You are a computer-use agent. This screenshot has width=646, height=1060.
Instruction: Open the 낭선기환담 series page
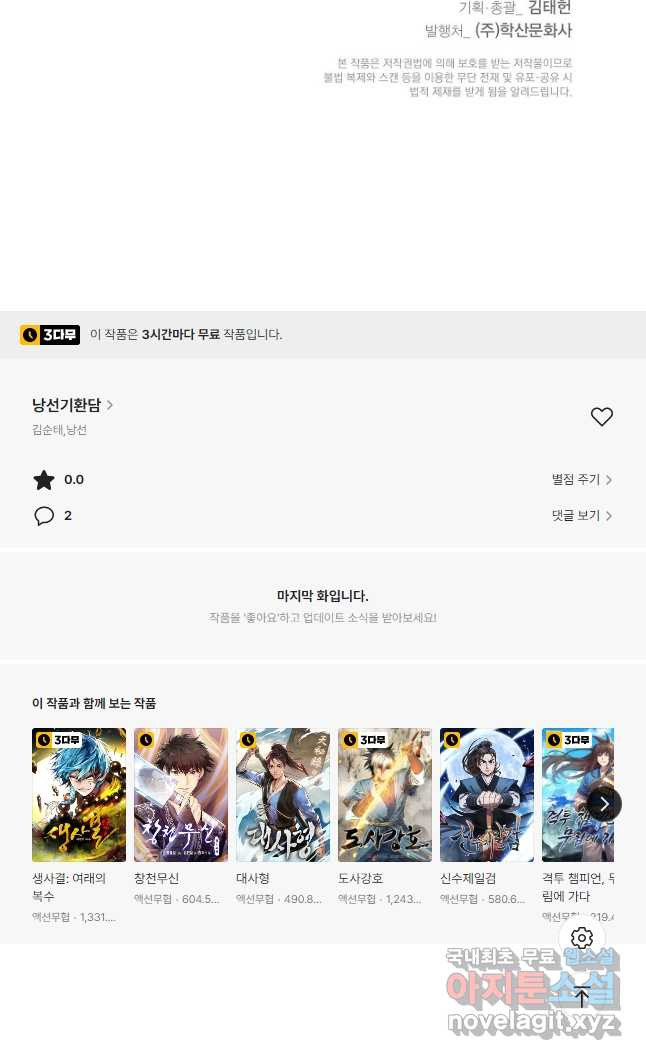click(x=72, y=405)
